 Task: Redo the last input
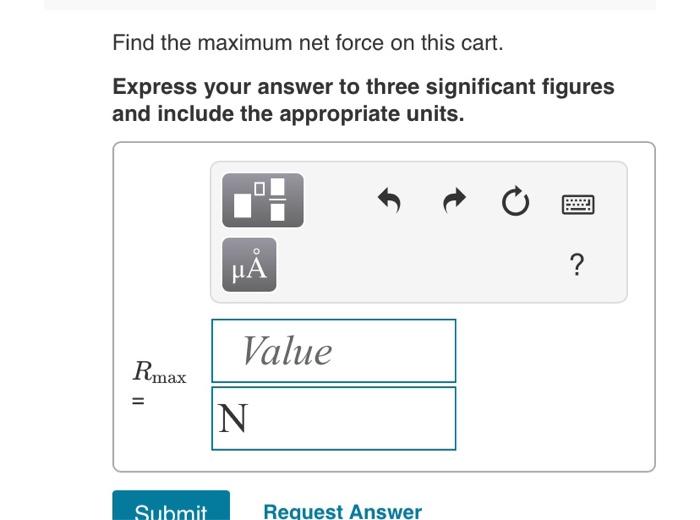click(x=455, y=203)
